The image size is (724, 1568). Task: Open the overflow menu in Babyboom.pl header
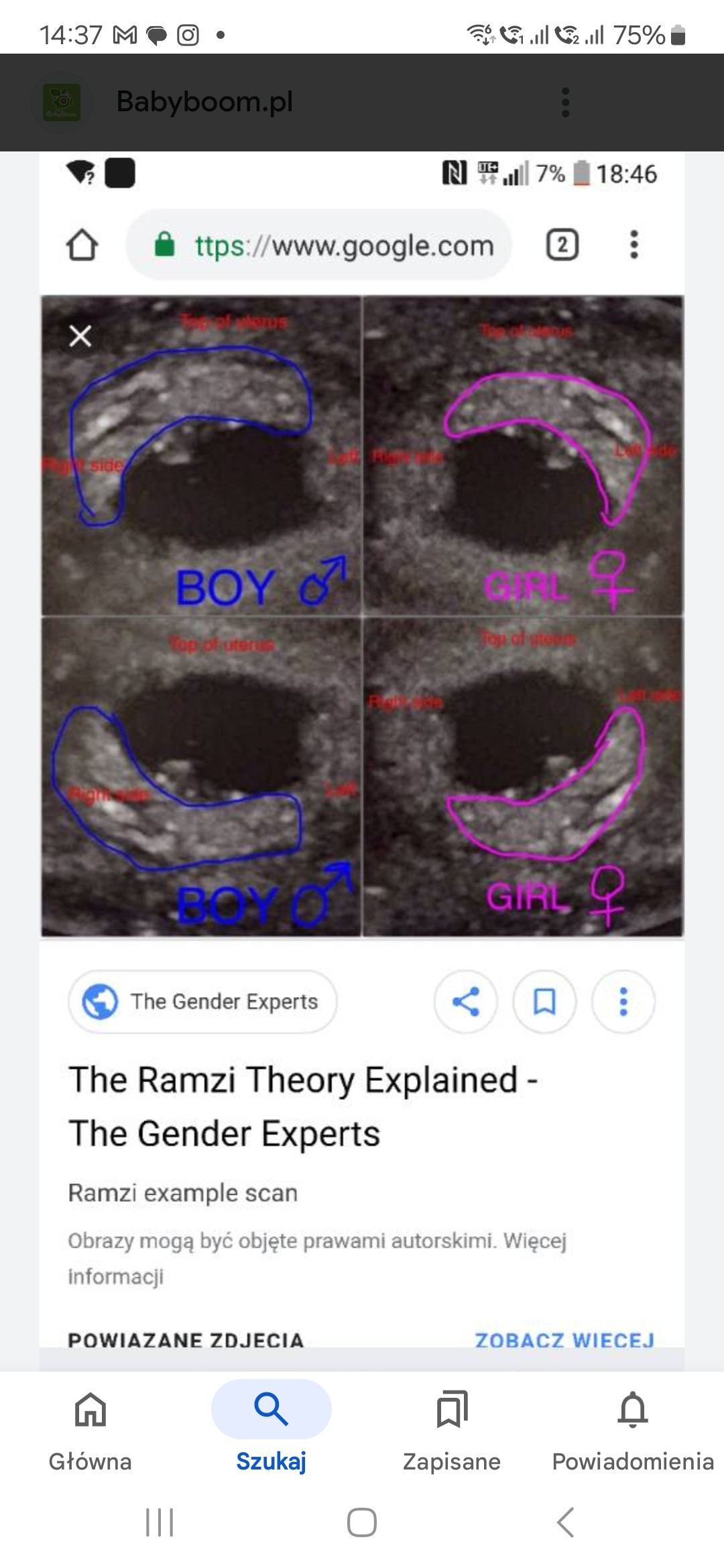click(x=565, y=103)
